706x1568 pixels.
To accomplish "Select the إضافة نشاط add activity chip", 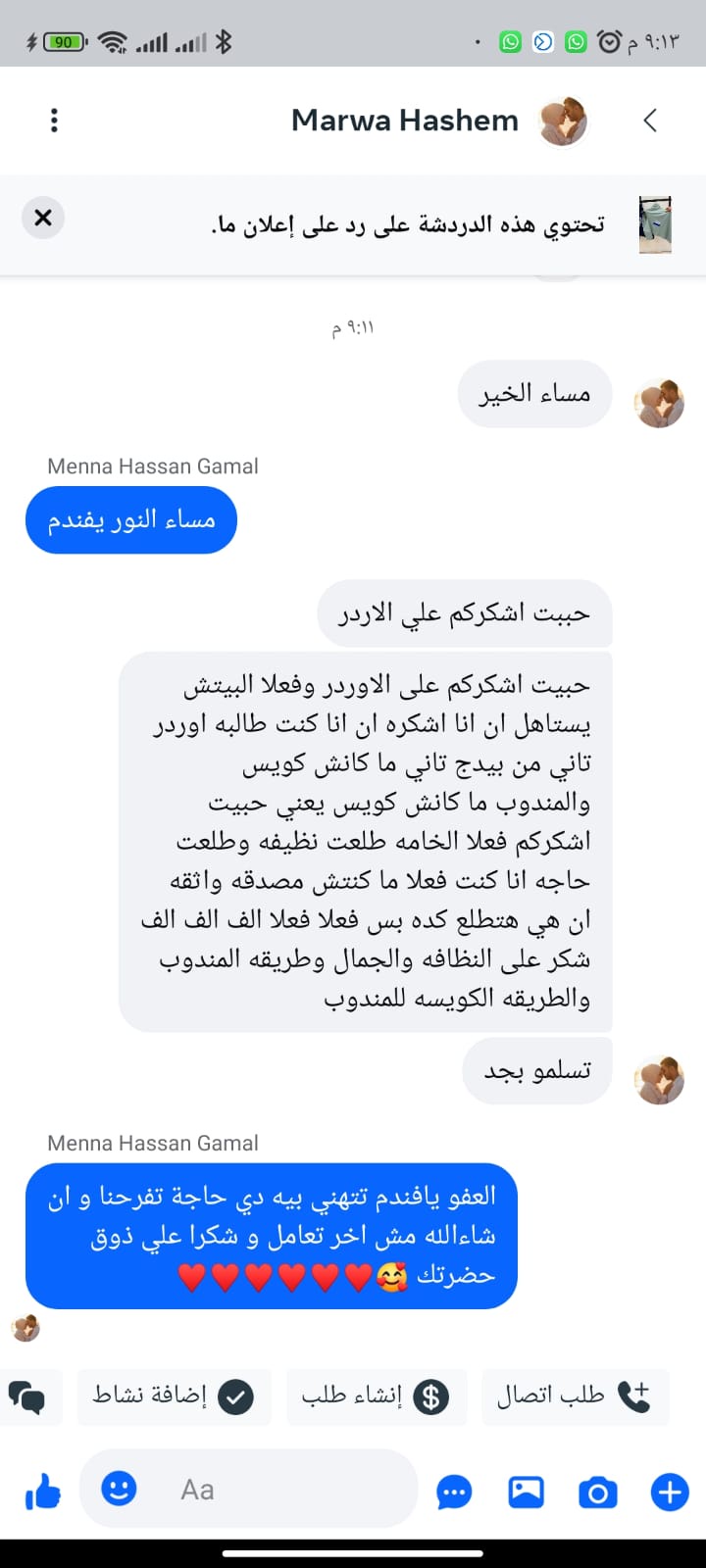I will point(174,1396).
